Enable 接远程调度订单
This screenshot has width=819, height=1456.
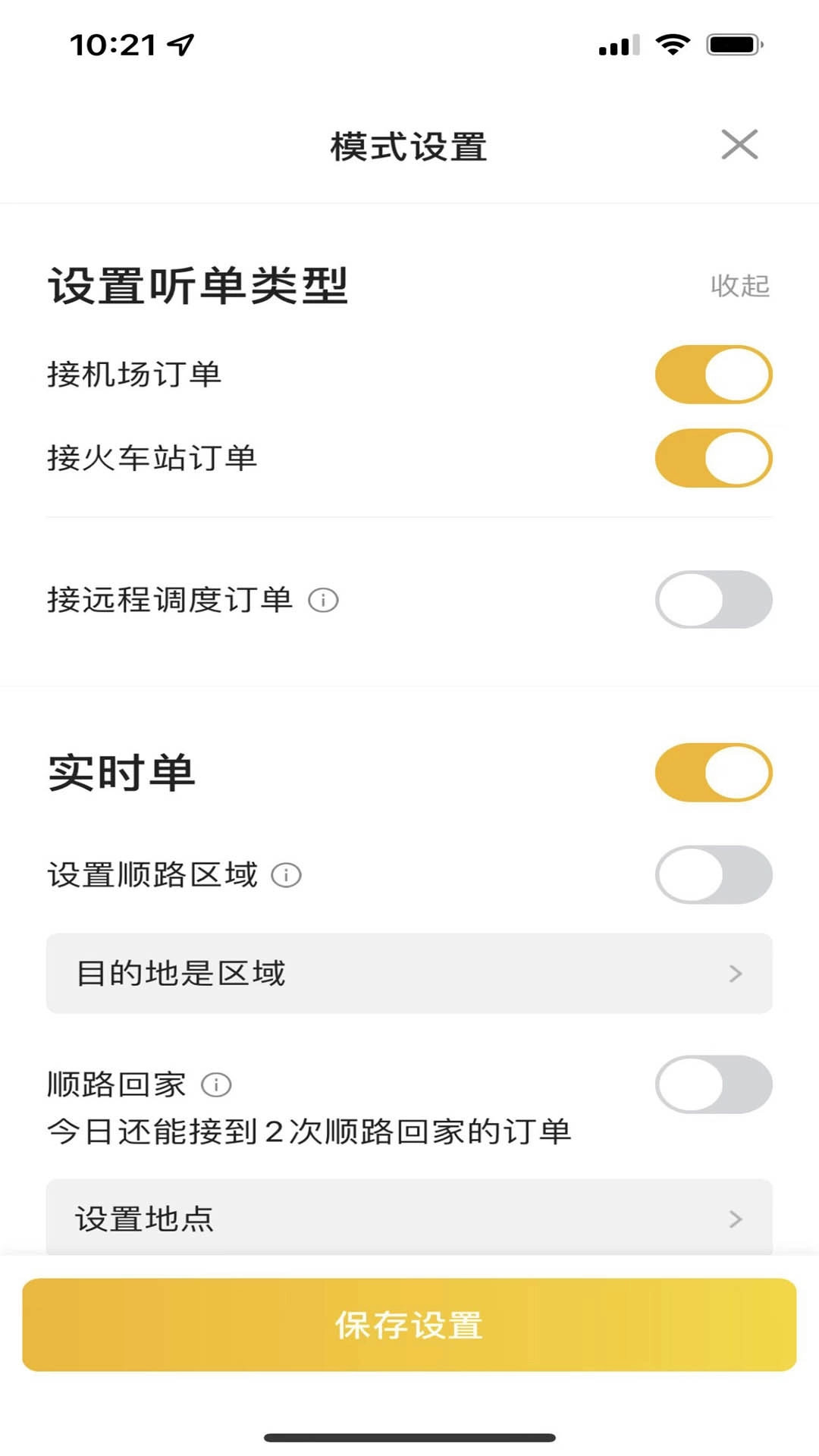coord(713,599)
